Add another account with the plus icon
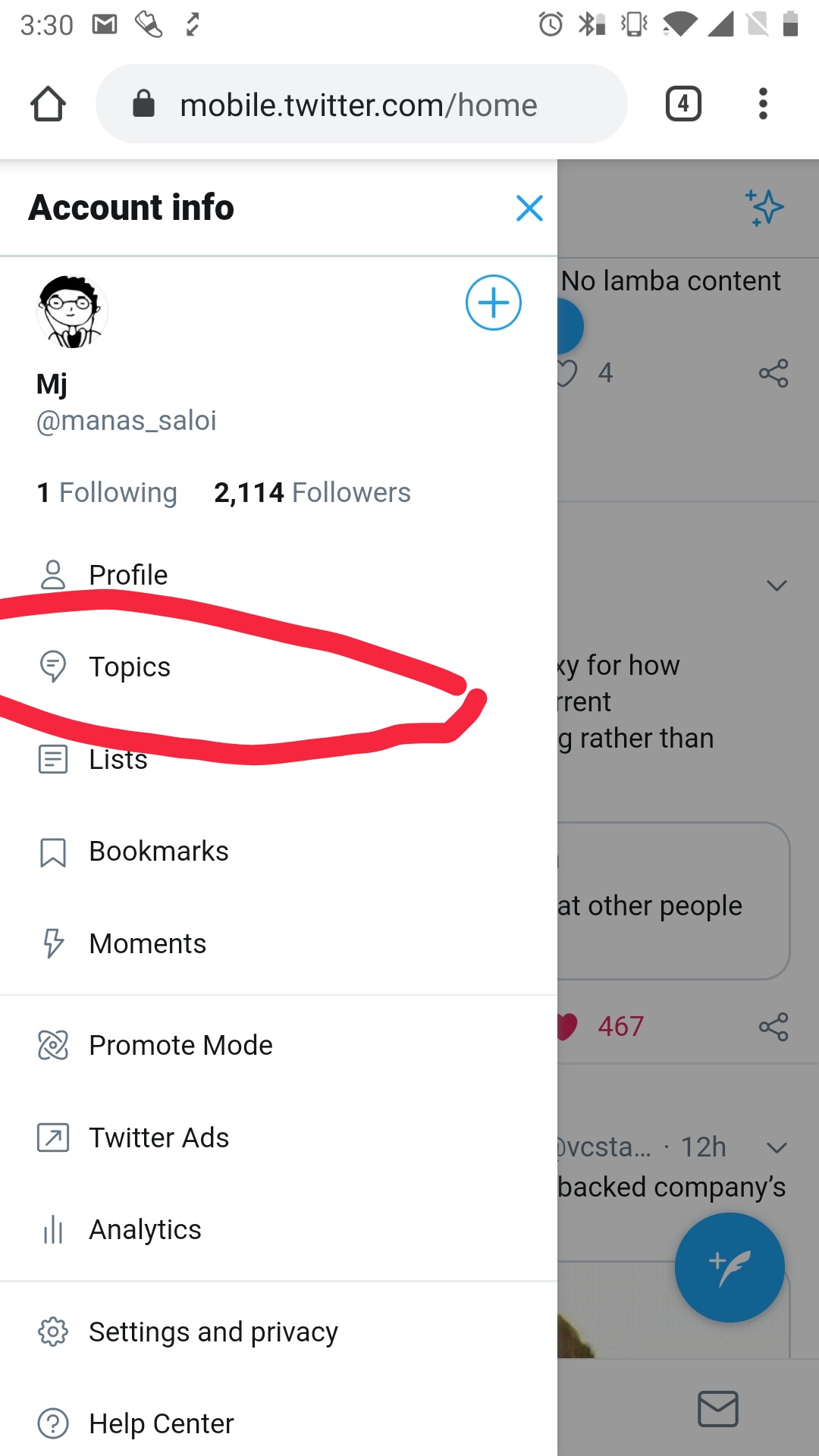The image size is (819, 1456). [494, 303]
